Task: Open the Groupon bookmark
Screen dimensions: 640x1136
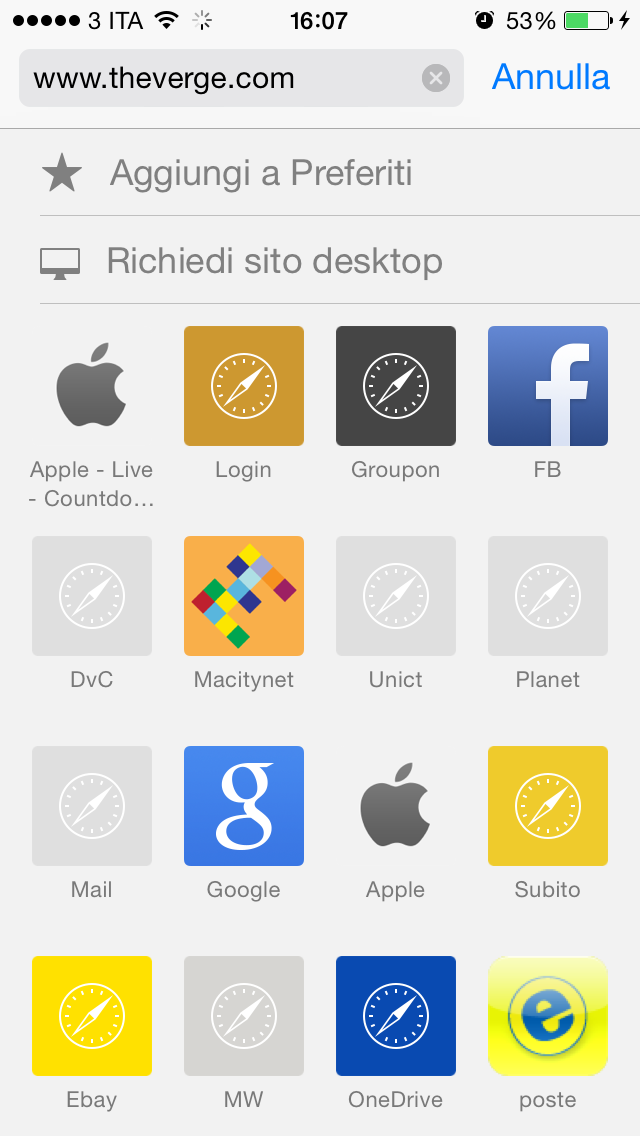Action: tap(396, 386)
